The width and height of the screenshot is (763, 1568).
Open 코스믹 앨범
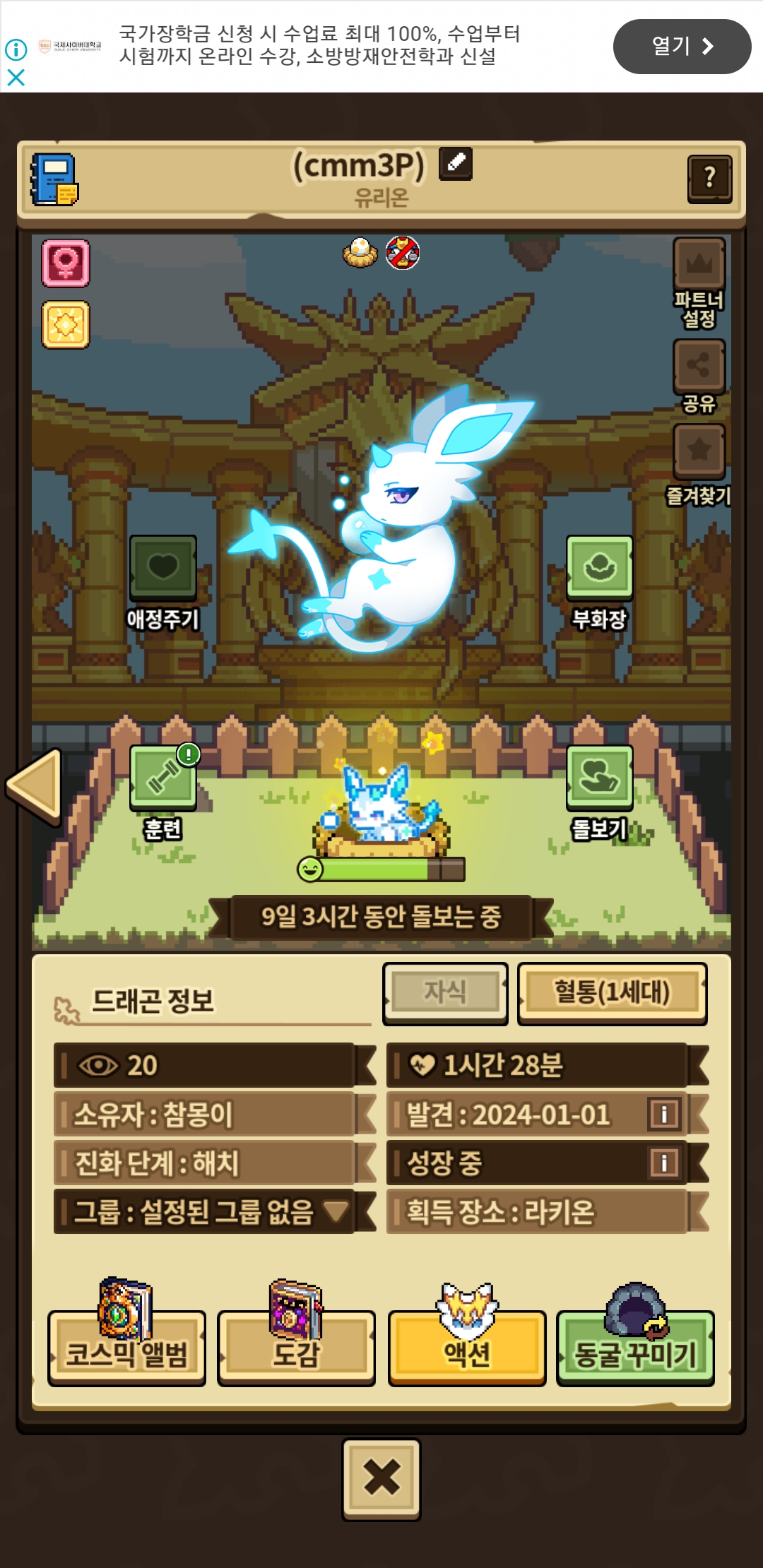coord(127,1349)
